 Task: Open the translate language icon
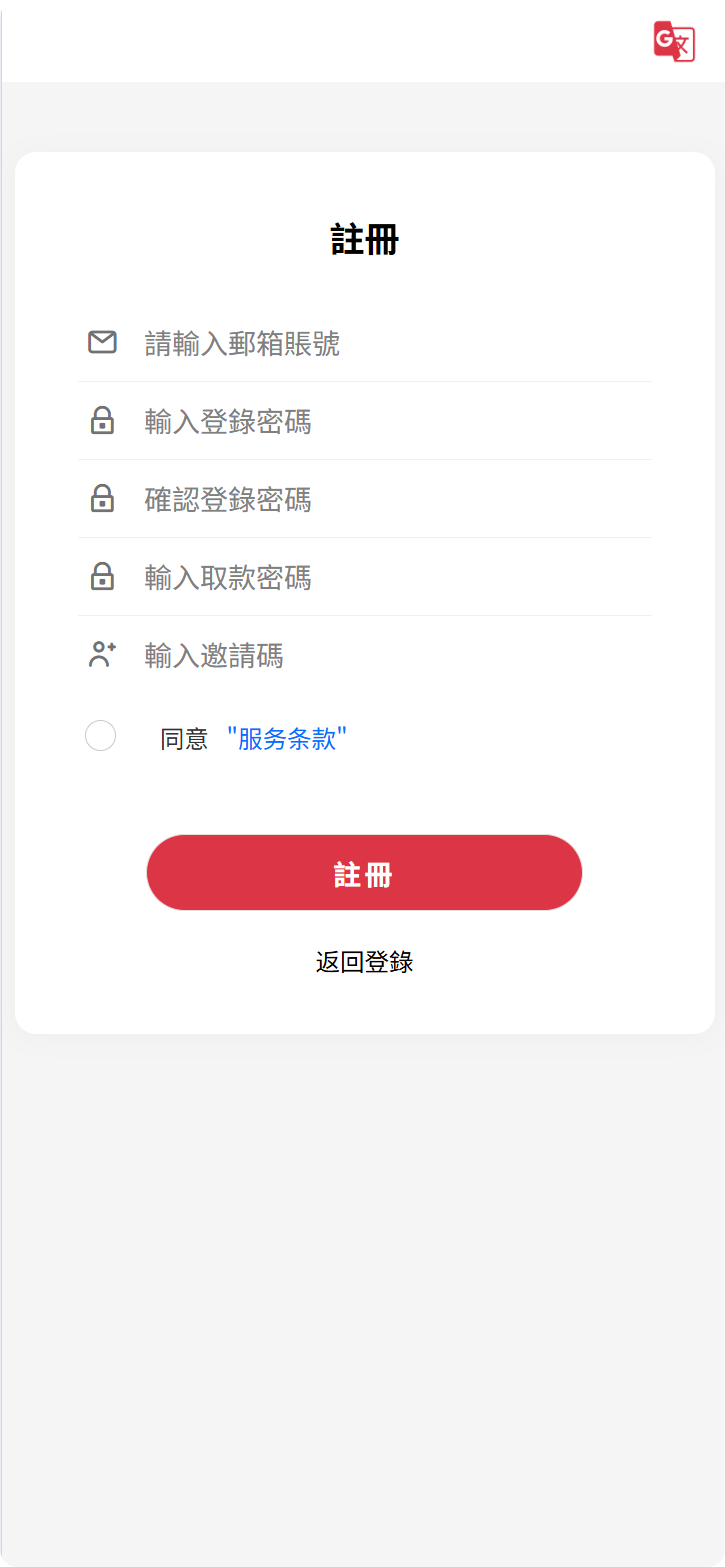coord(674,41)
